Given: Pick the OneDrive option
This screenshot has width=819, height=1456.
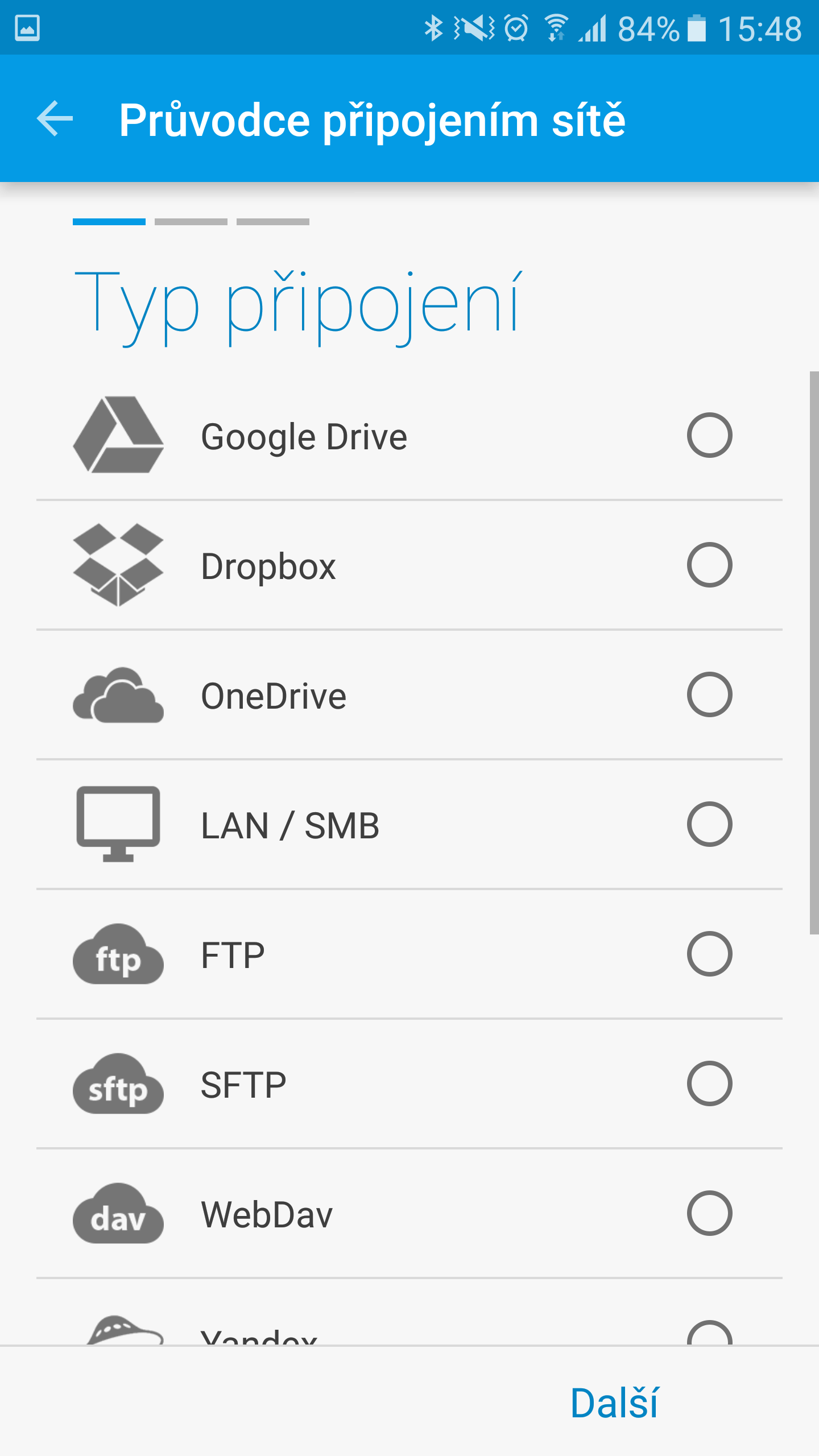Looking at the screenshot, I should 409,695.
